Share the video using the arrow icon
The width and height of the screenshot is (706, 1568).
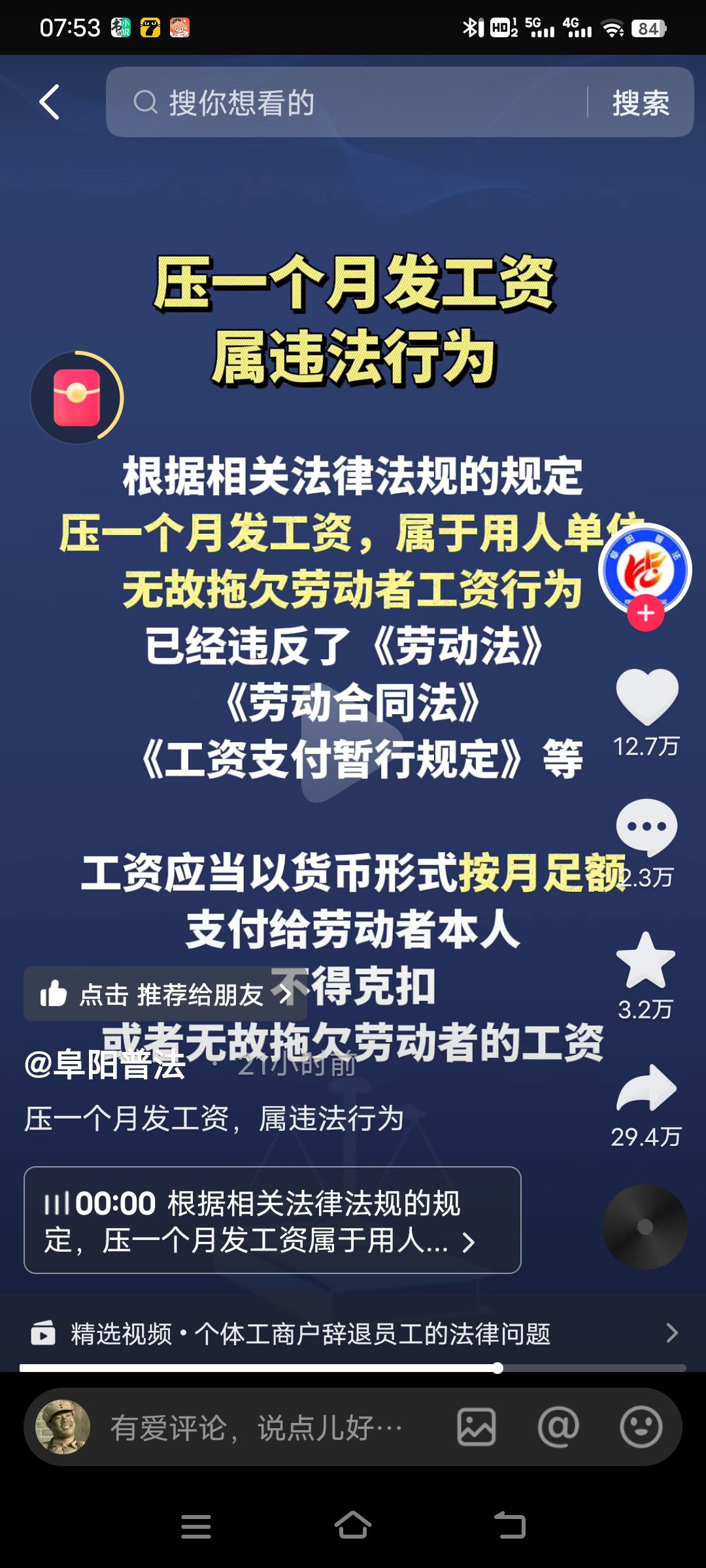(x=647, y=1088)
